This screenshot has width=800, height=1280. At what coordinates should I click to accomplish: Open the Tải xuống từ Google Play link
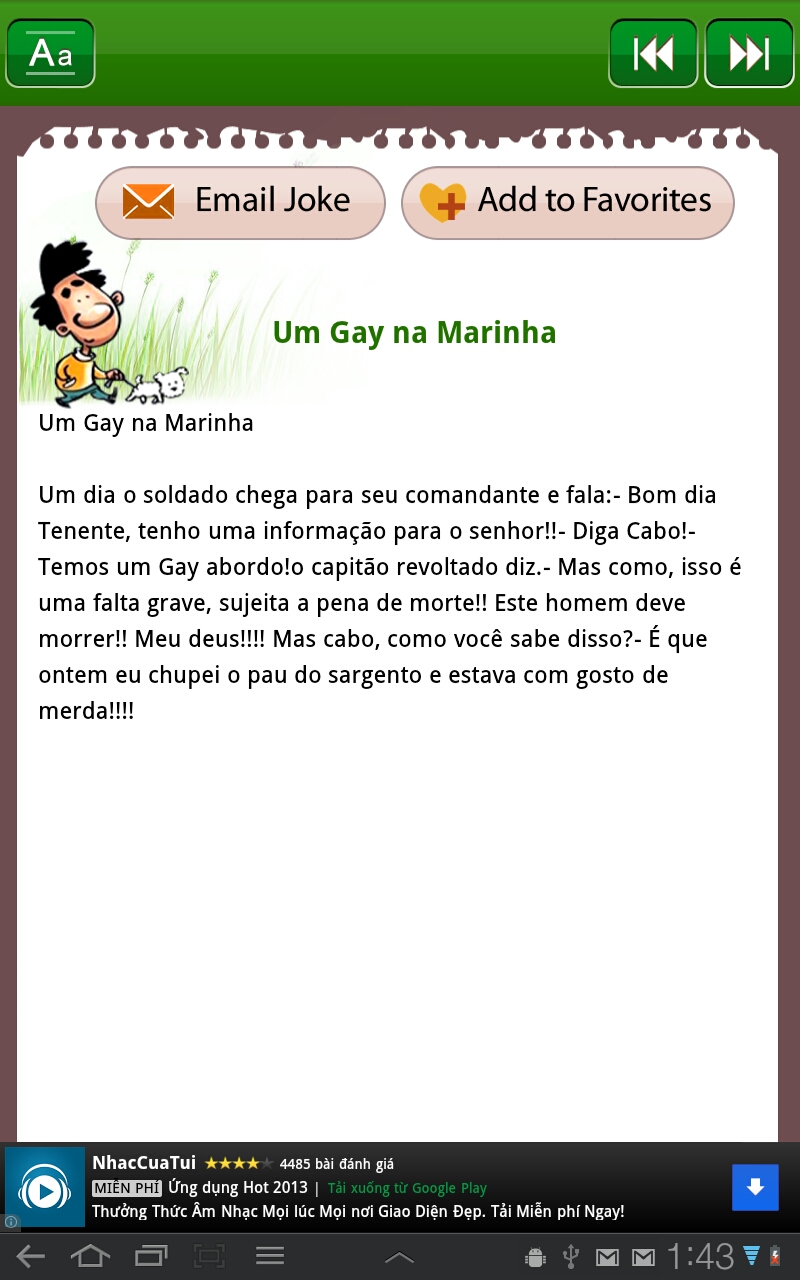[406, 1187]
